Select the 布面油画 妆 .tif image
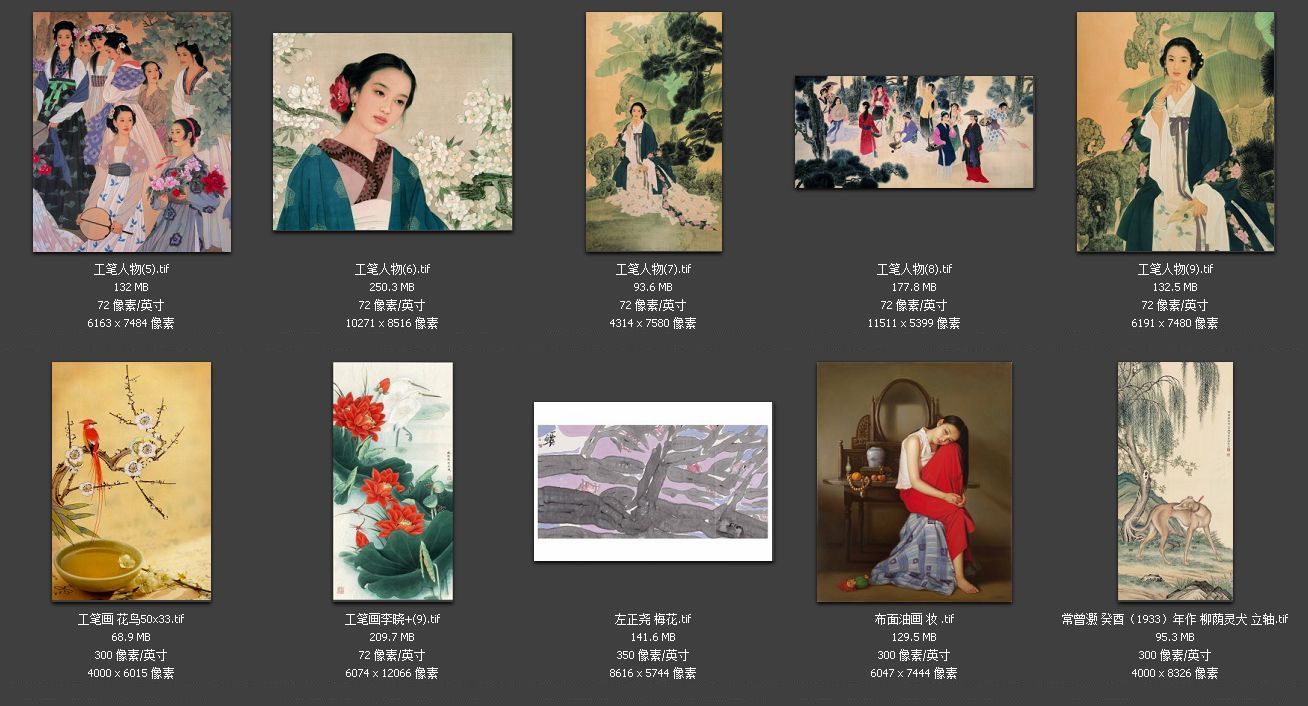 click(x=914, y=481)
